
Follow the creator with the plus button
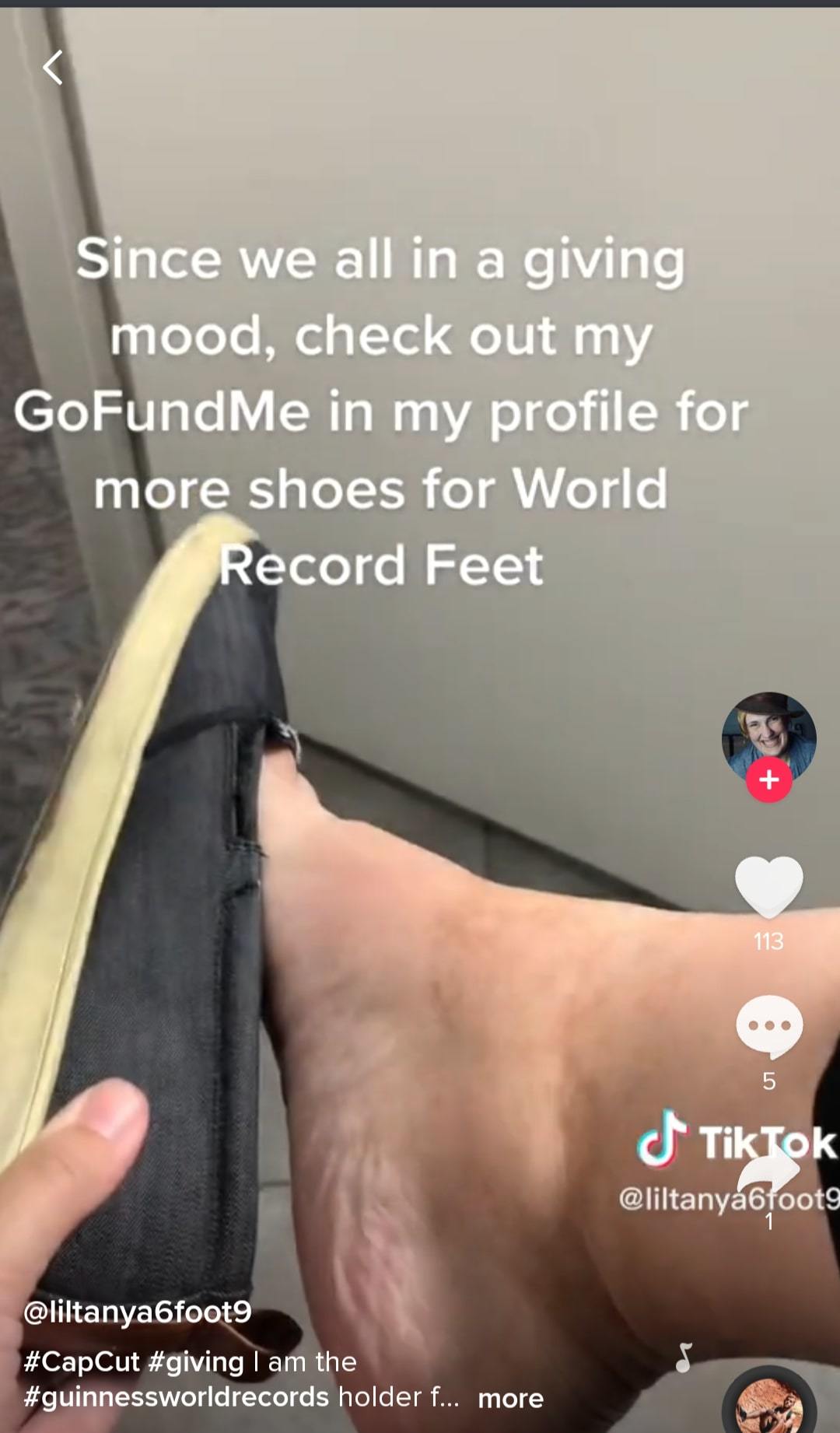pyautogui.click(x=769, y=780)
